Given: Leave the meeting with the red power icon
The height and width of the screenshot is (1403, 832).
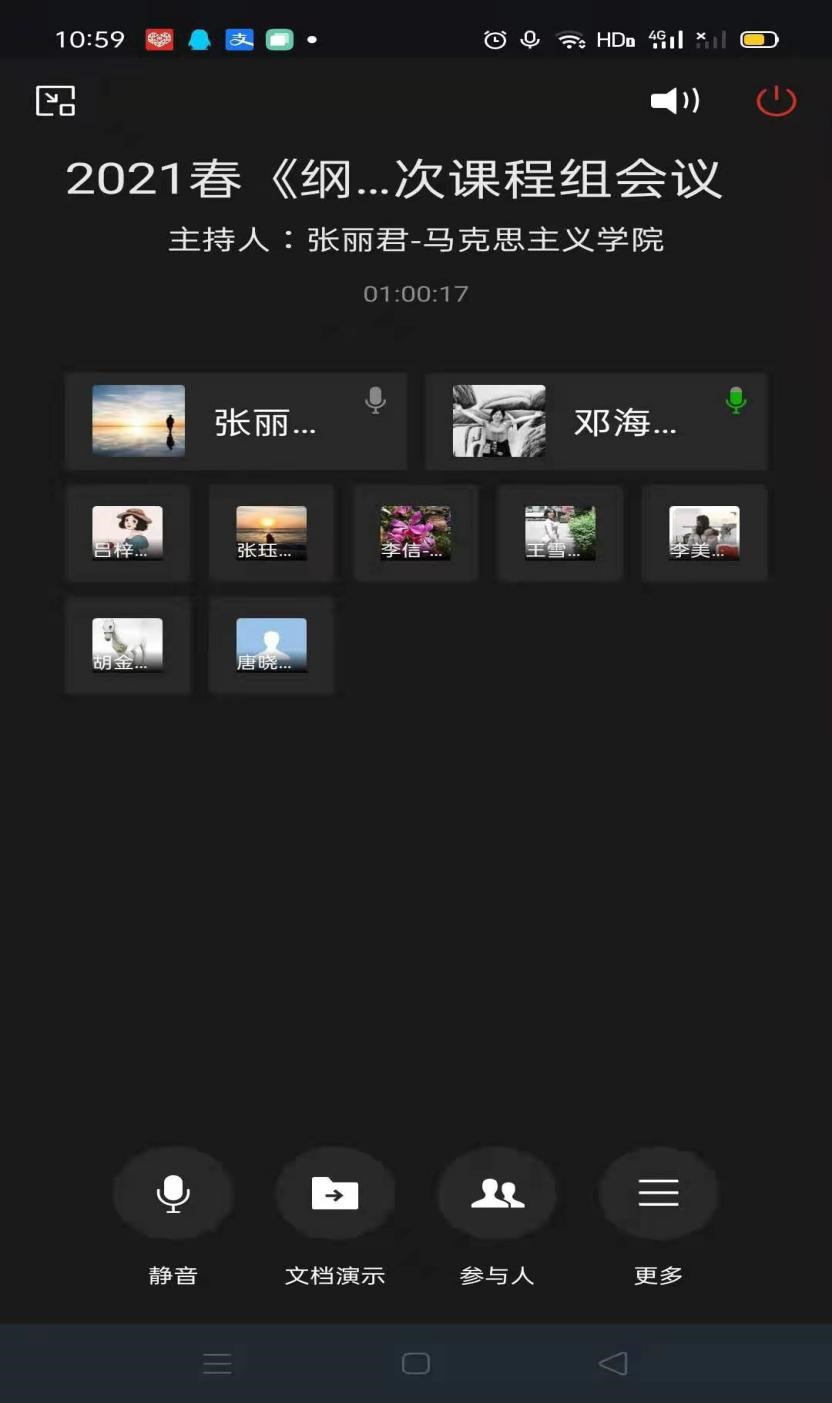Looking at the screenshot, I should pos(776,101).
